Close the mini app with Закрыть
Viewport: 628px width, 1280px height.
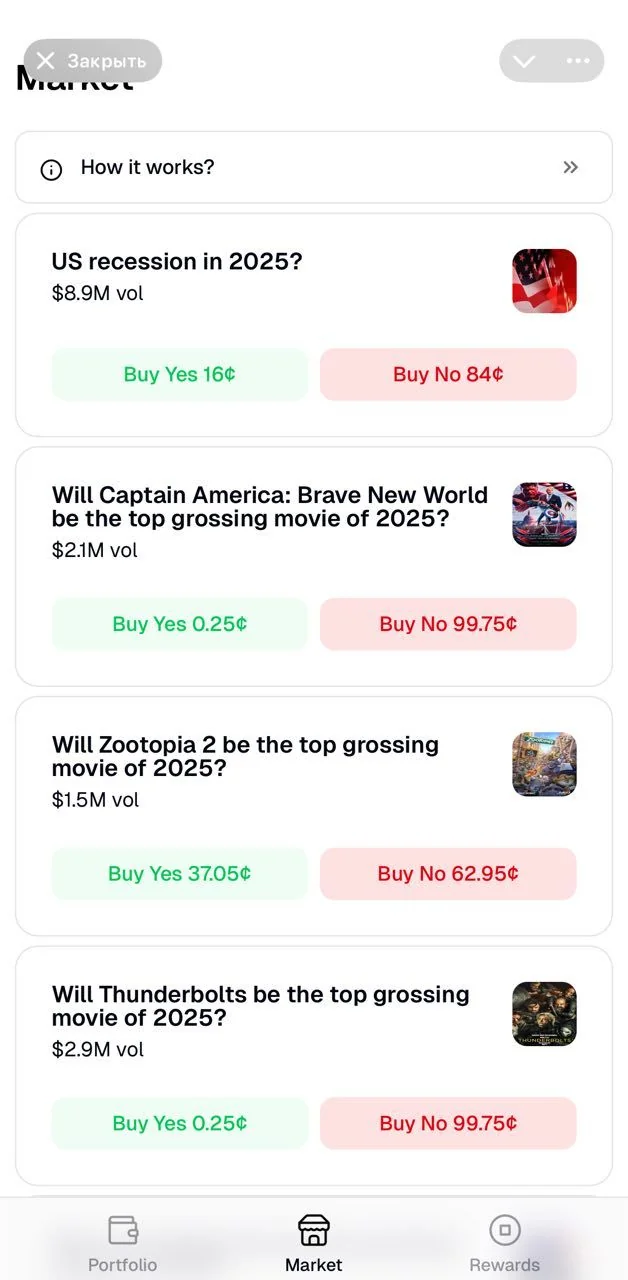point(93,61)
